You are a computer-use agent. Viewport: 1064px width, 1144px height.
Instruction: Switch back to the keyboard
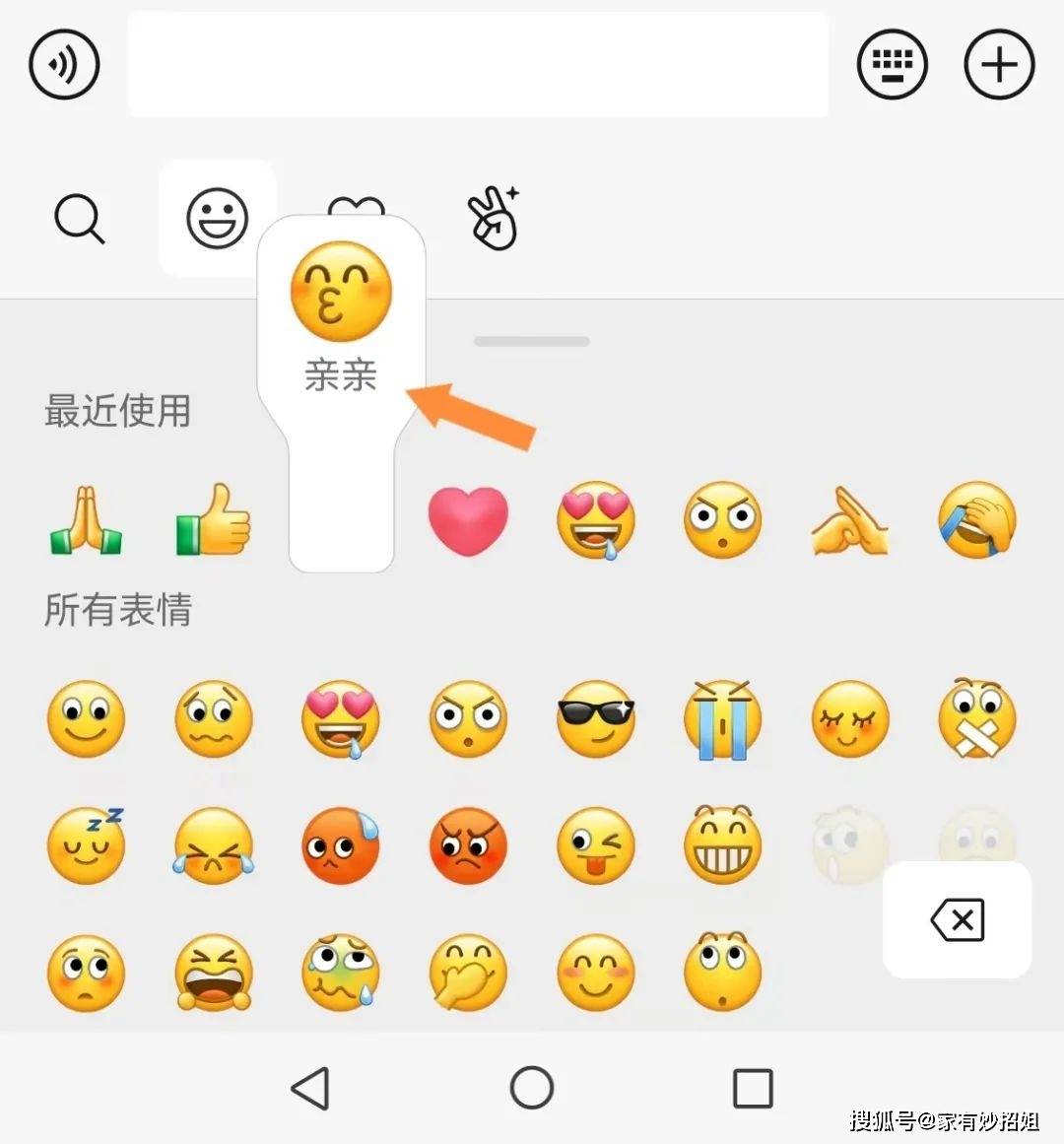893,65
